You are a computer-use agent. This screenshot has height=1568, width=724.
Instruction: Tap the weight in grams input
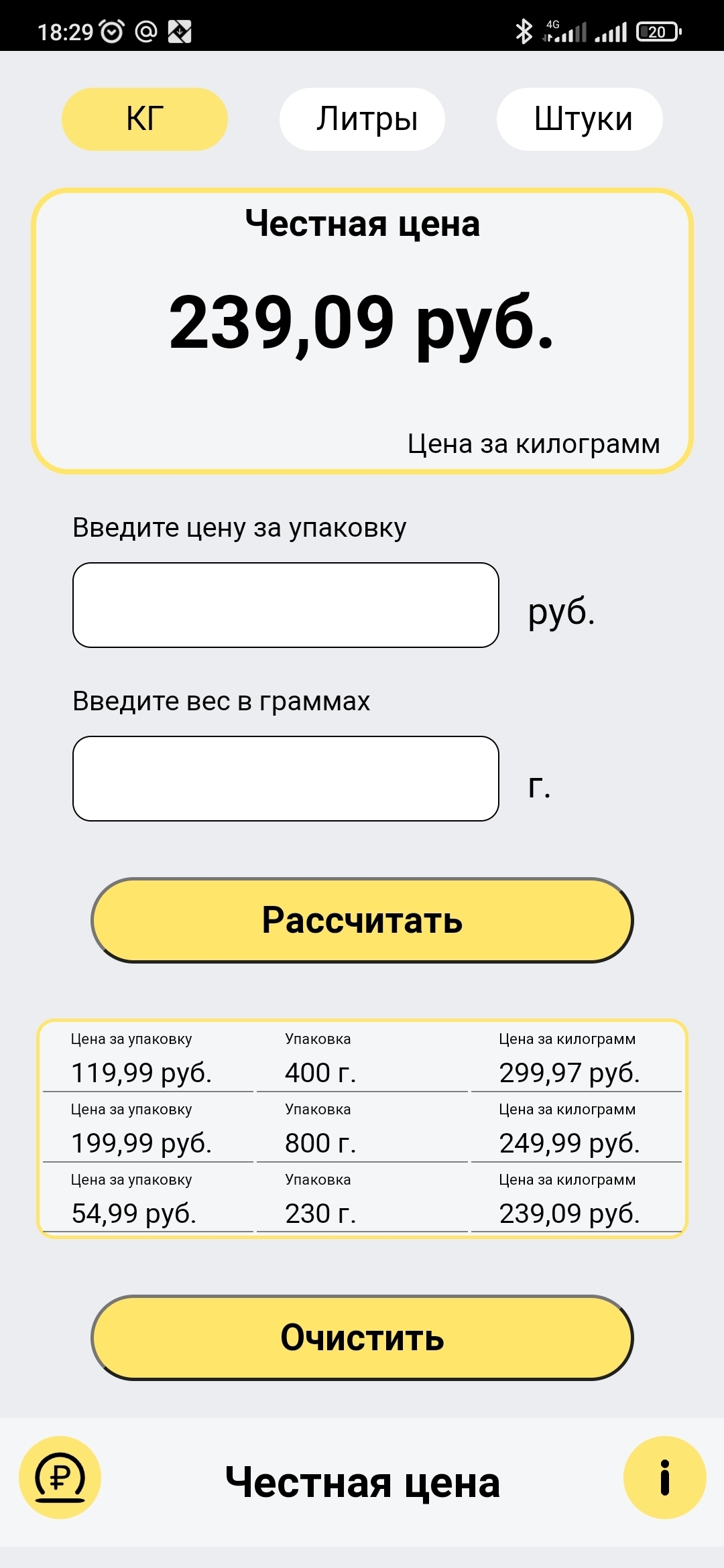coord(286,779)
